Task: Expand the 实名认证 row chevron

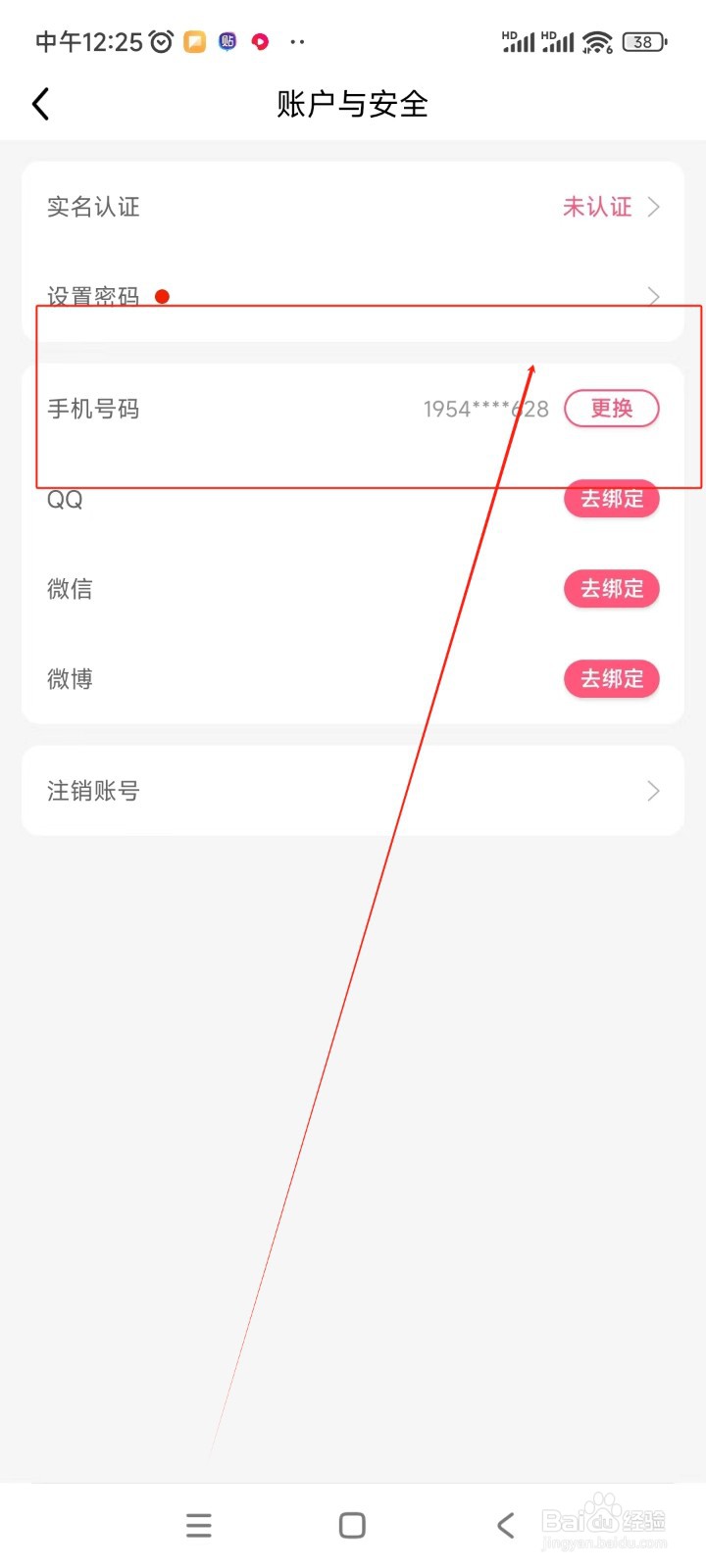Action: (653, 207)
